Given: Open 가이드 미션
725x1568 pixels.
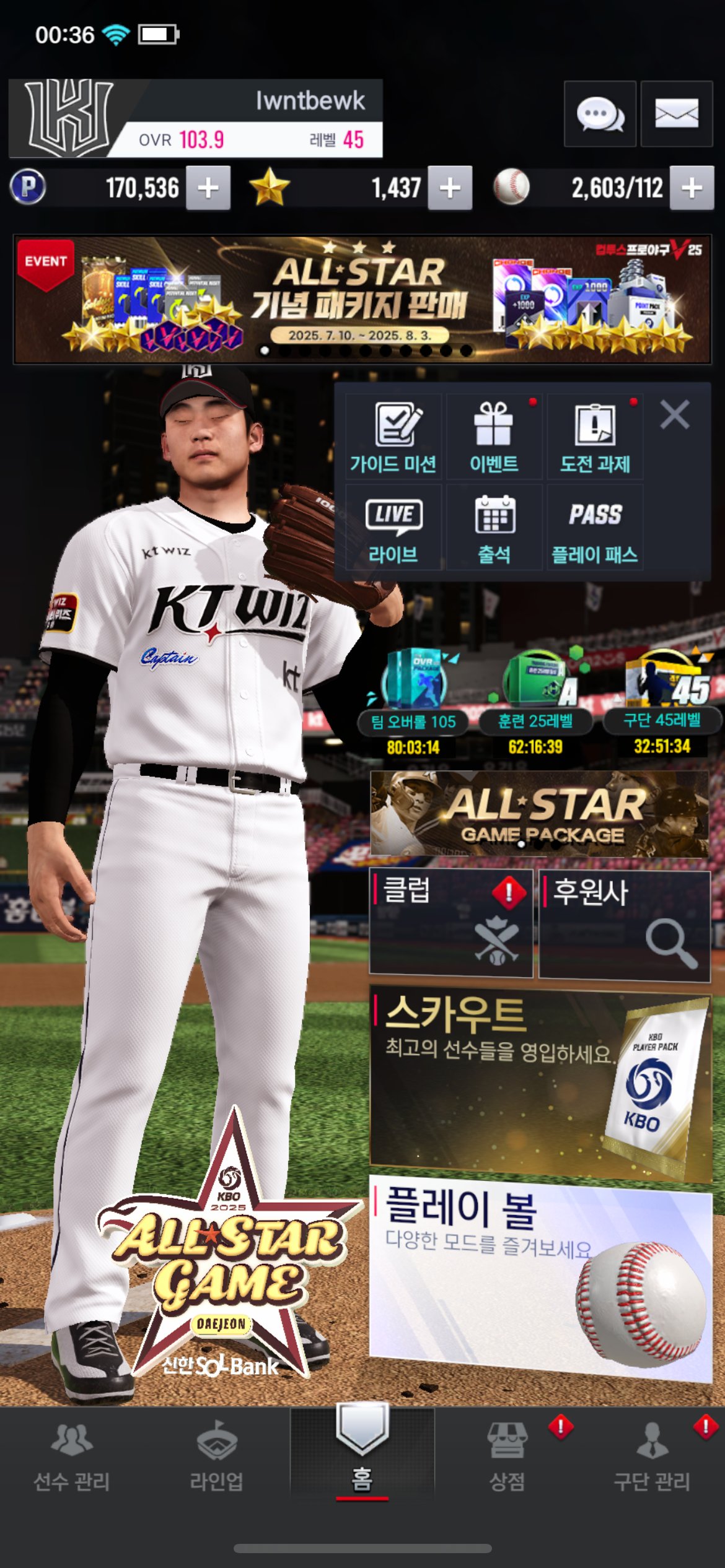Looking at the screenshot, I should [x=393, y=437].
